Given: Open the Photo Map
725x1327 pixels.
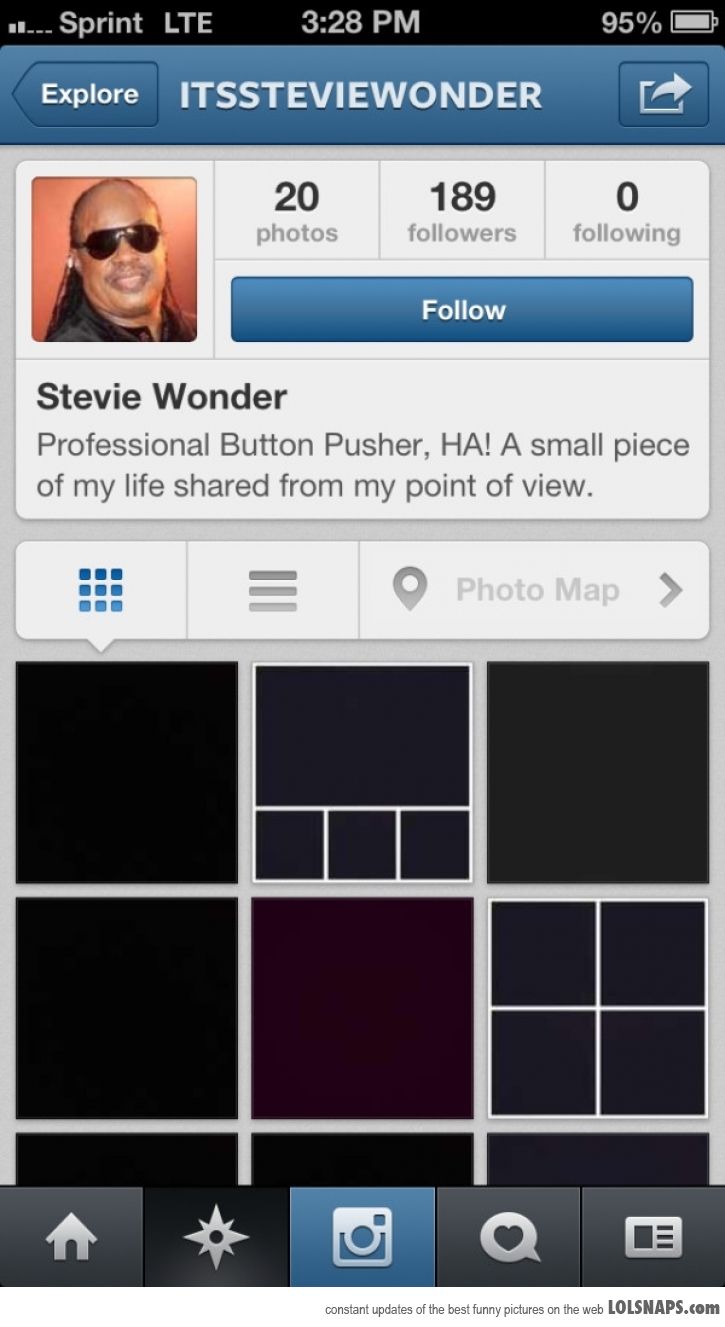Looking at the screenshot, I should pyautogui.click(x=535, y=590).
